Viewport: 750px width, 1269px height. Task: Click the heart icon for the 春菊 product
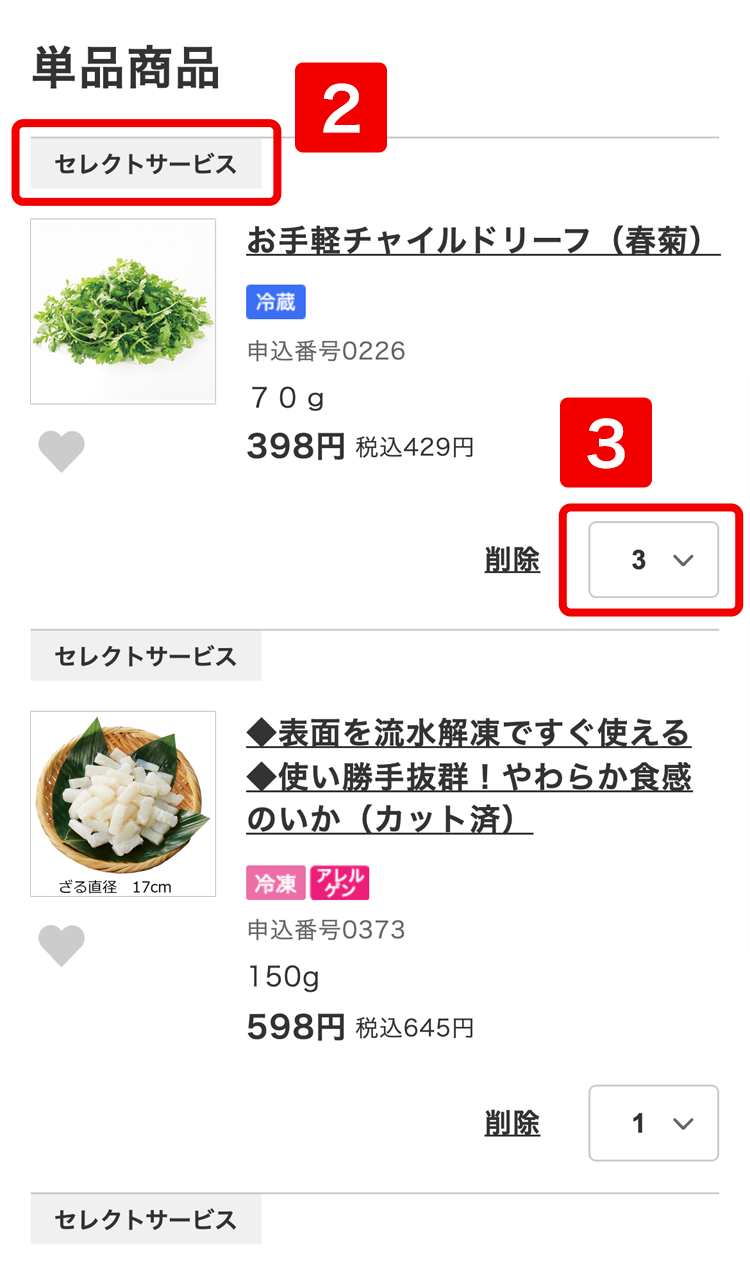tap(62, 450)
